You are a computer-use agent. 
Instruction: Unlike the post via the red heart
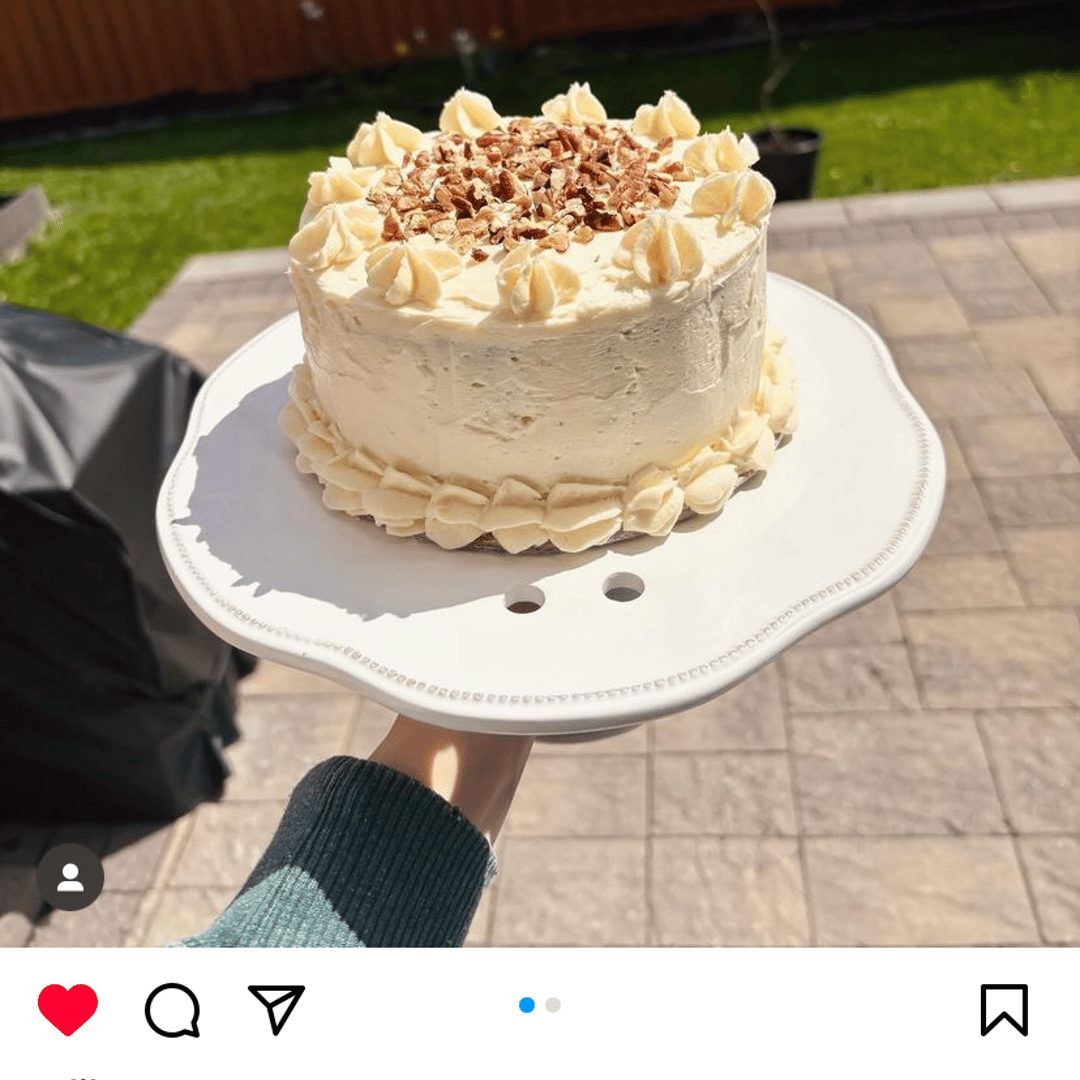click(x=68, y=1009)
